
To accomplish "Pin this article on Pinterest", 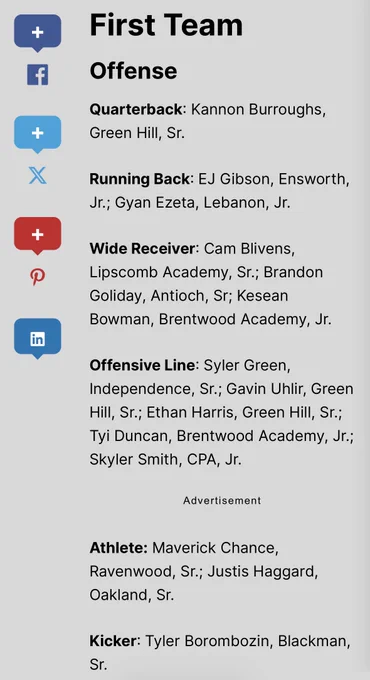I will pyautogui.click(x=38, y=277).
